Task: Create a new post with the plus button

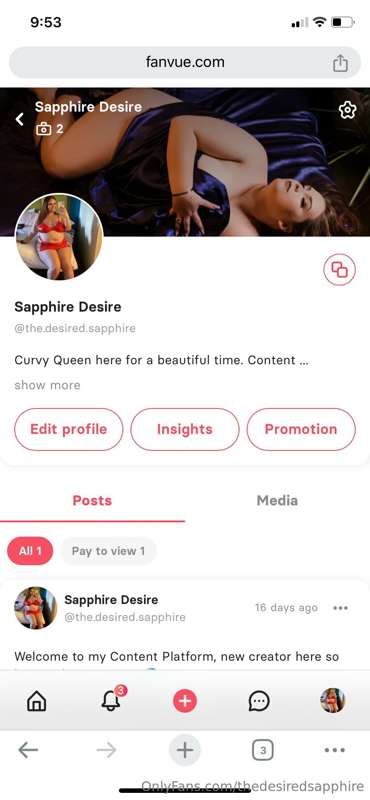Action: [x=185, y=701]
